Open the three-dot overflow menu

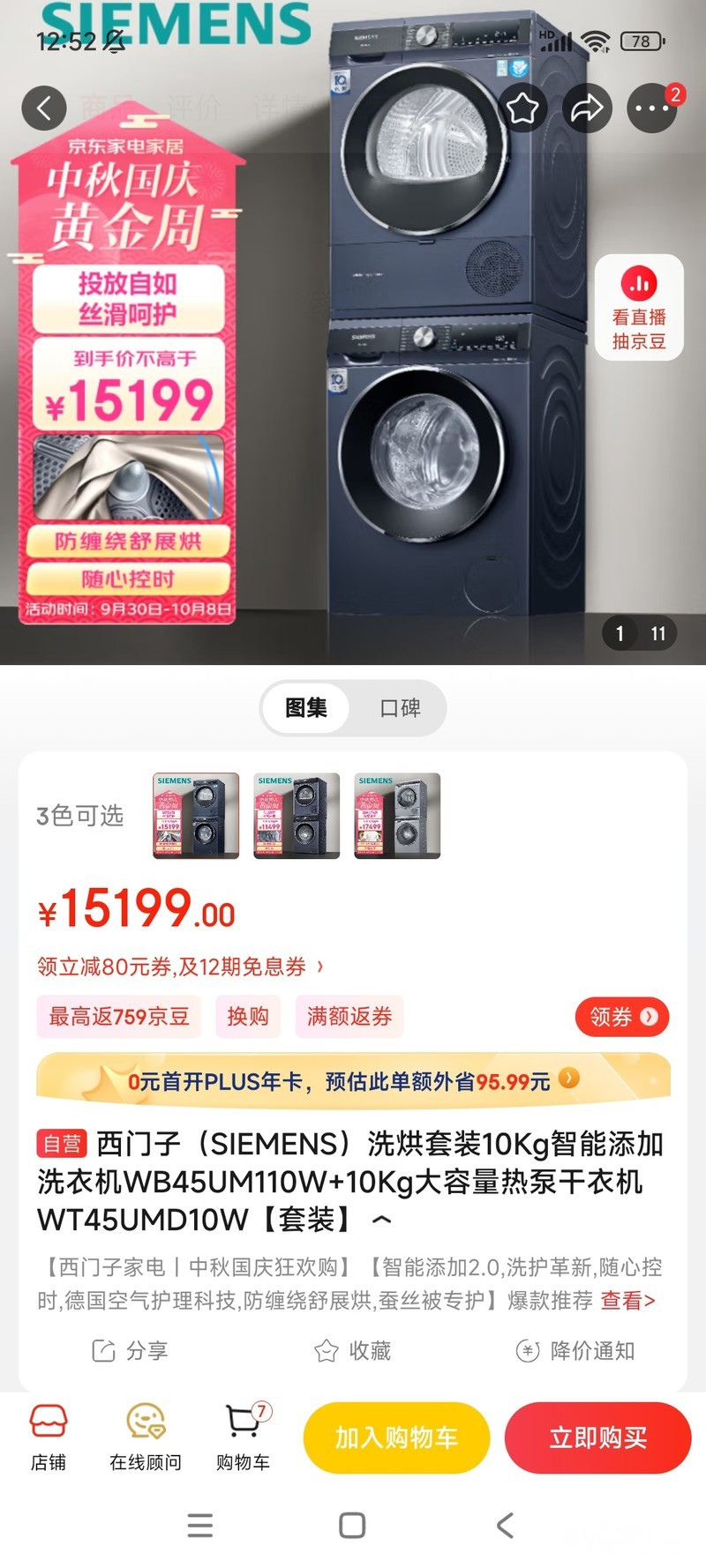(x=651, y=108)
